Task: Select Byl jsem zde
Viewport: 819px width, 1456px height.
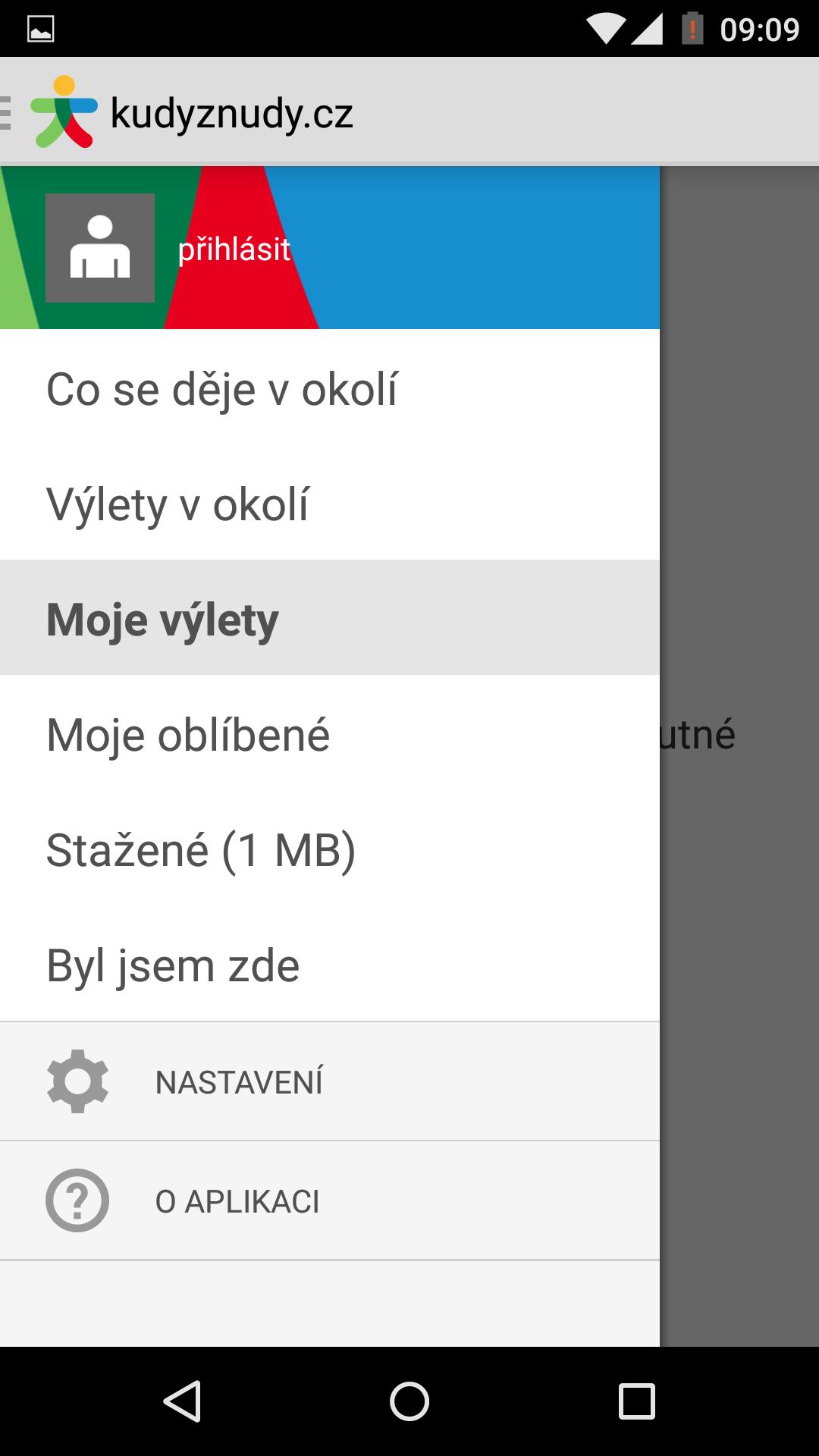Action: [x=172, y=965]
